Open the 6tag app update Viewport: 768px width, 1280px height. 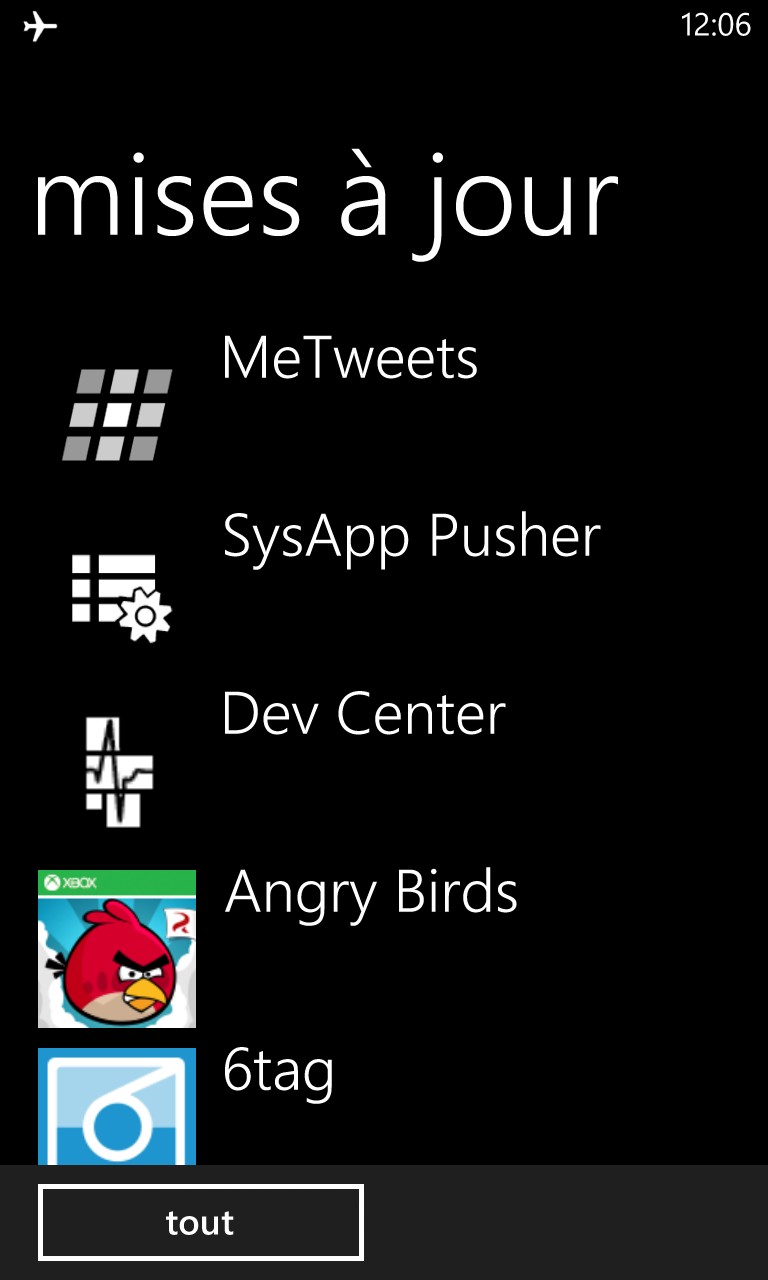[384, 1106]
